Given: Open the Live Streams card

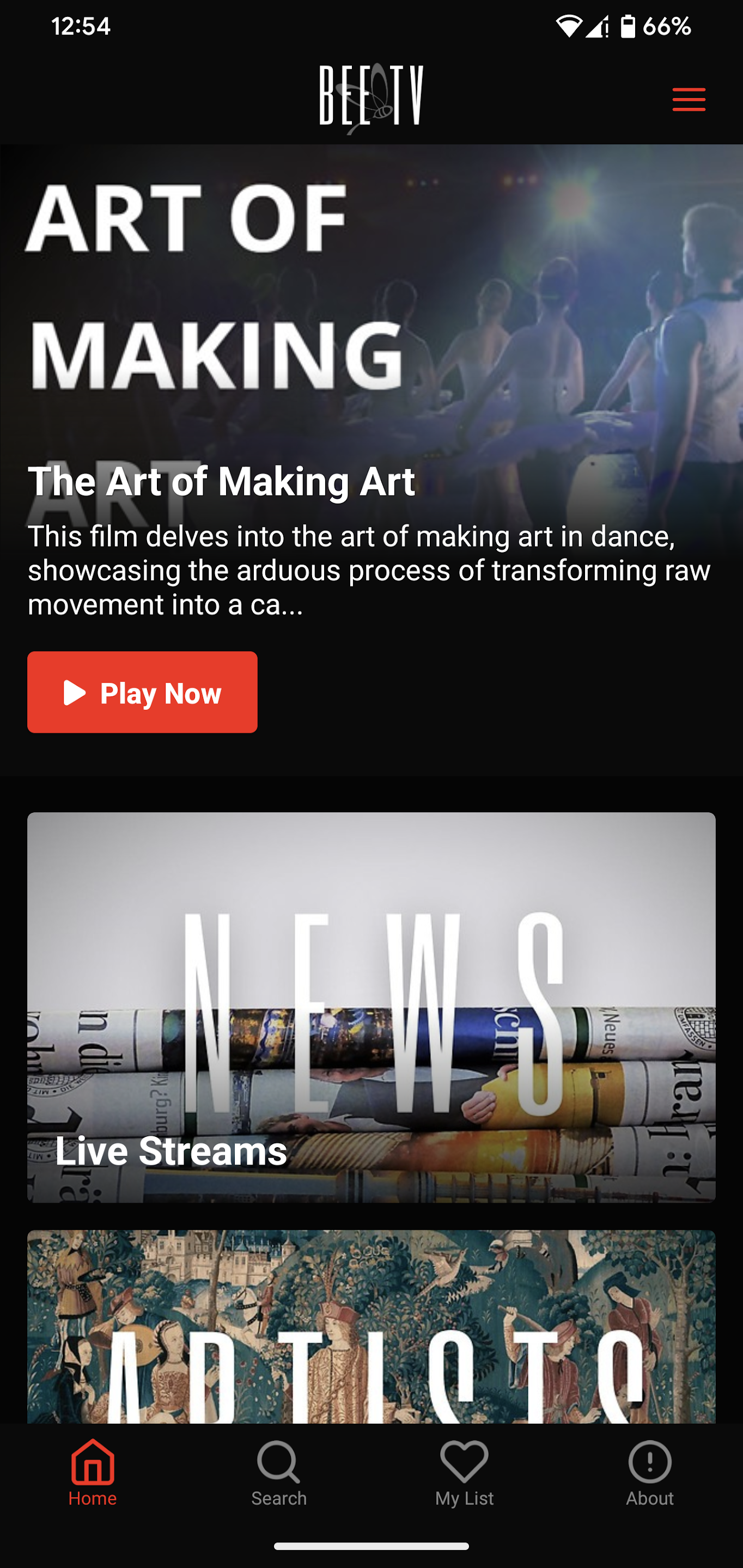Looking at the screenshot, I should 371,1007.
